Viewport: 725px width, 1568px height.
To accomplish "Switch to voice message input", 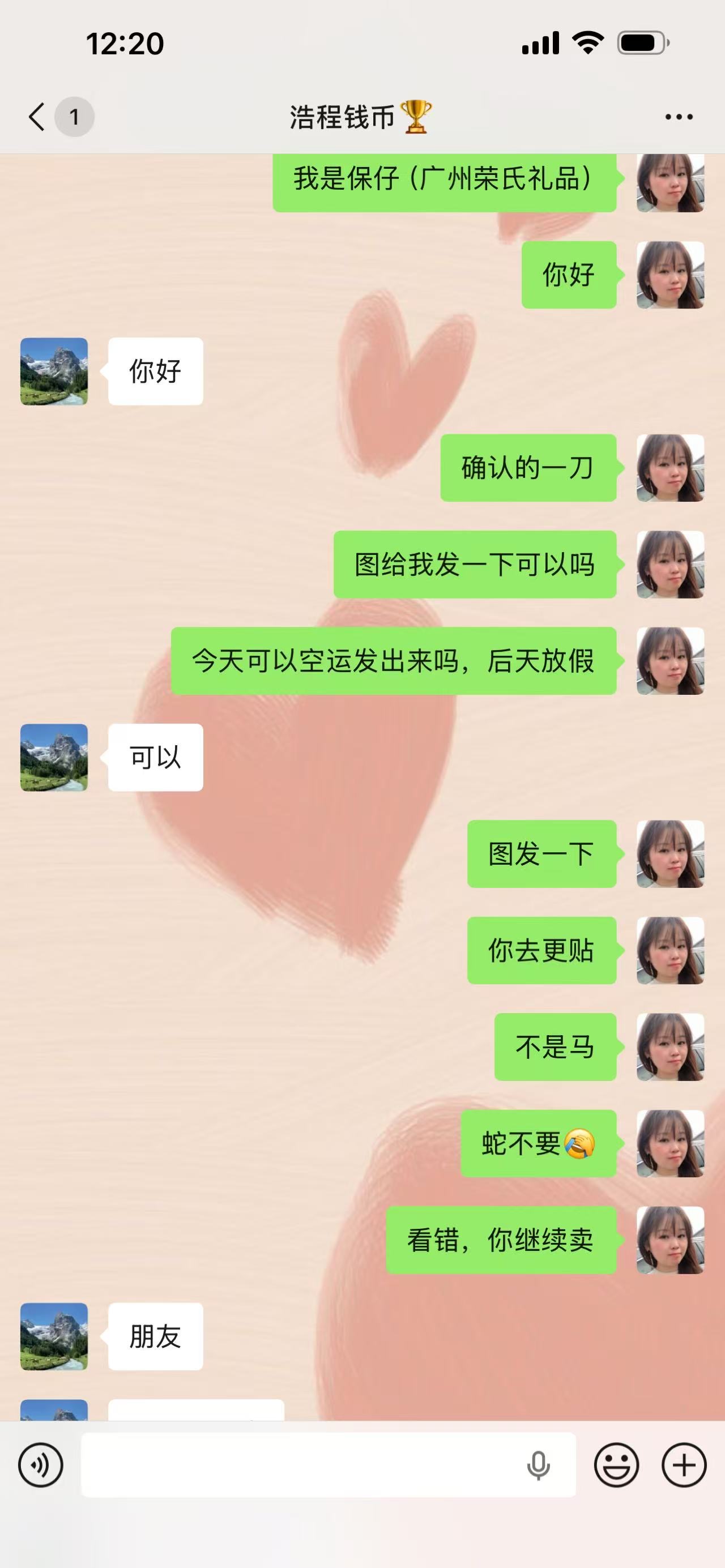I will 41,1465.
